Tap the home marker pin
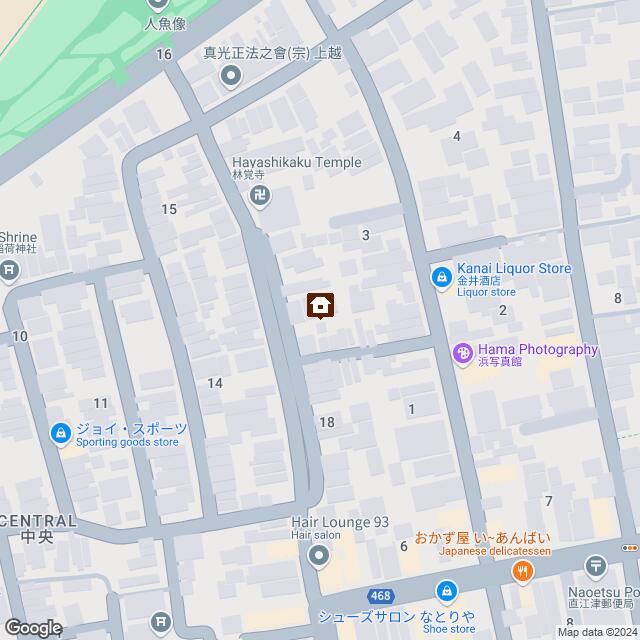This screenshot has height=640, width=640. click(x=320, y=305)
